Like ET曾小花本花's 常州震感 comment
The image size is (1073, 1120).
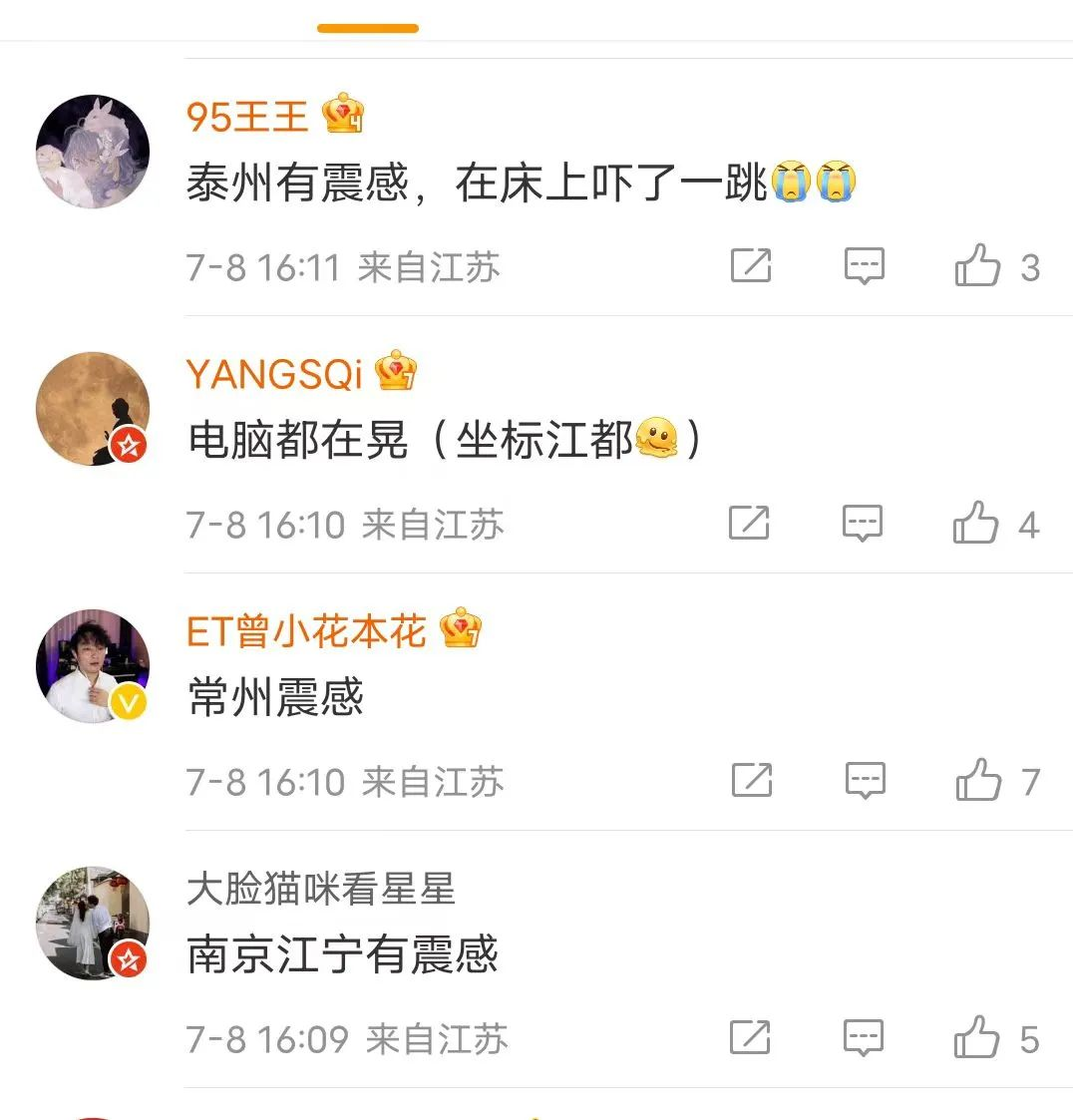point(978,781)
